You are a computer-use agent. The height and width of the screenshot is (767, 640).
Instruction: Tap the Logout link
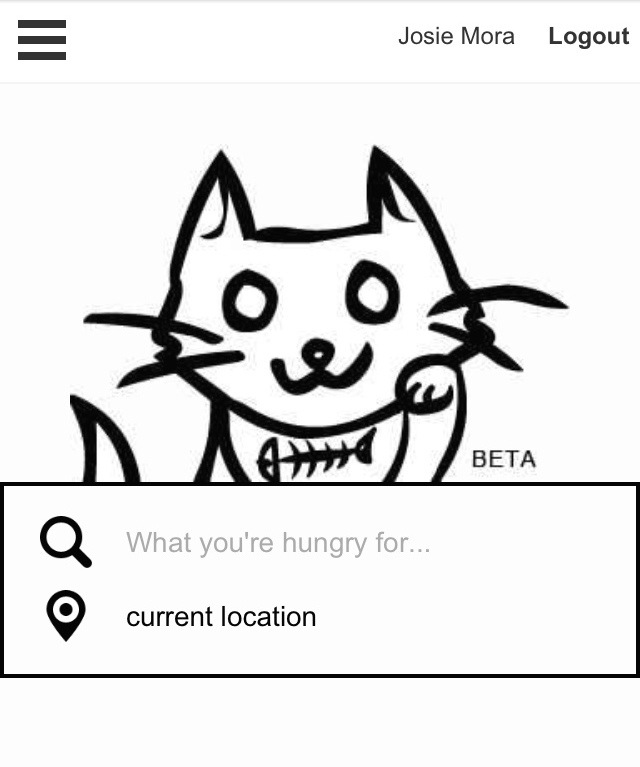pyautogui.click(x=588, y=37)
